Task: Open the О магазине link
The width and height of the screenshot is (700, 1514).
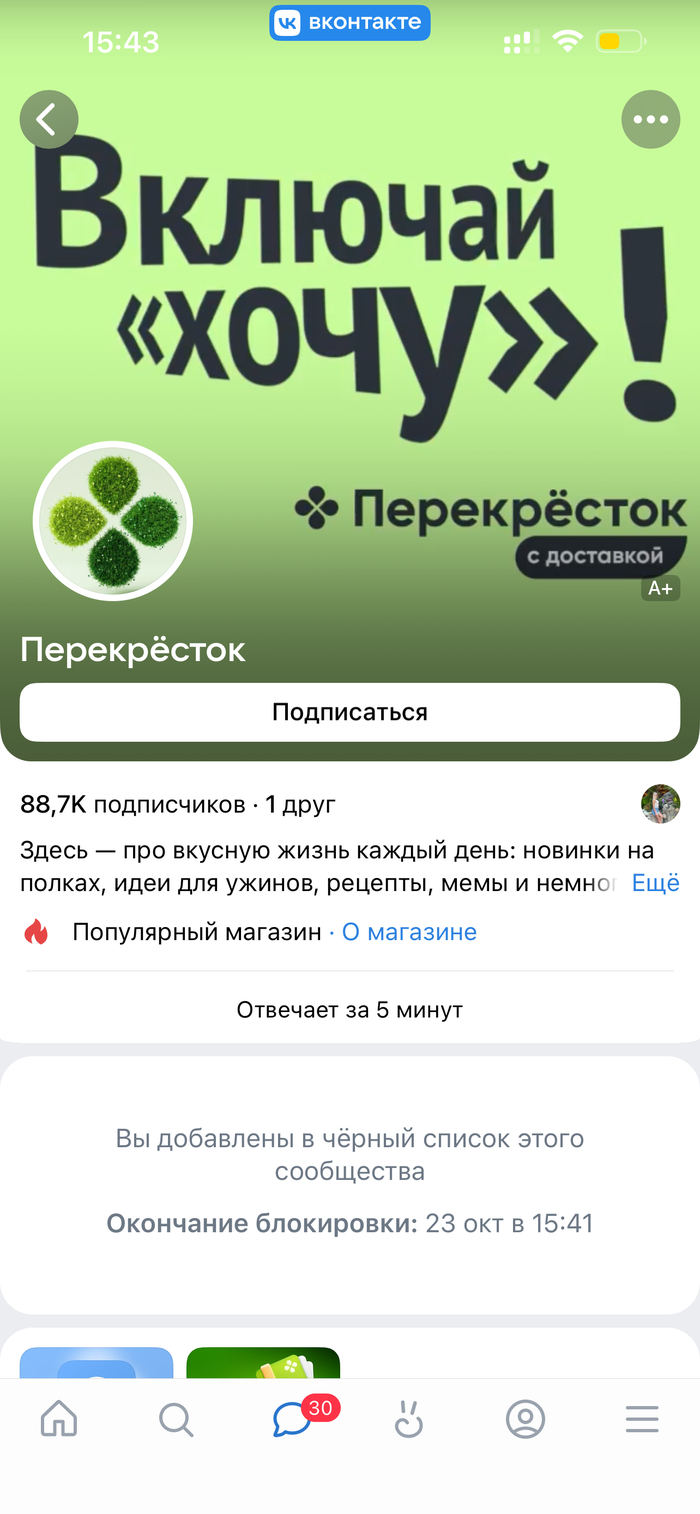Action: 409,932
